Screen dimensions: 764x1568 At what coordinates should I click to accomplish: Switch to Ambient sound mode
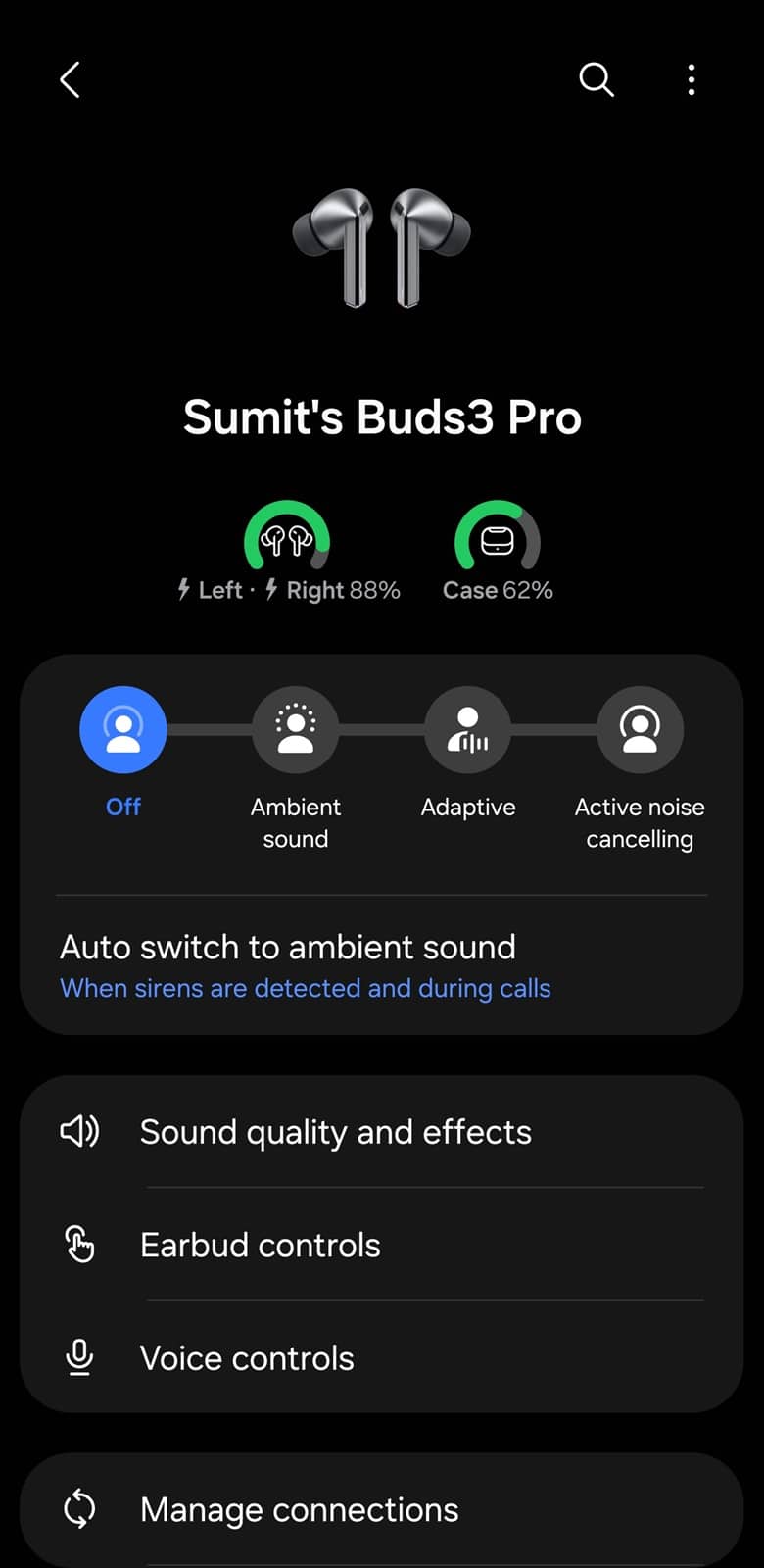(x=295, y=730)
